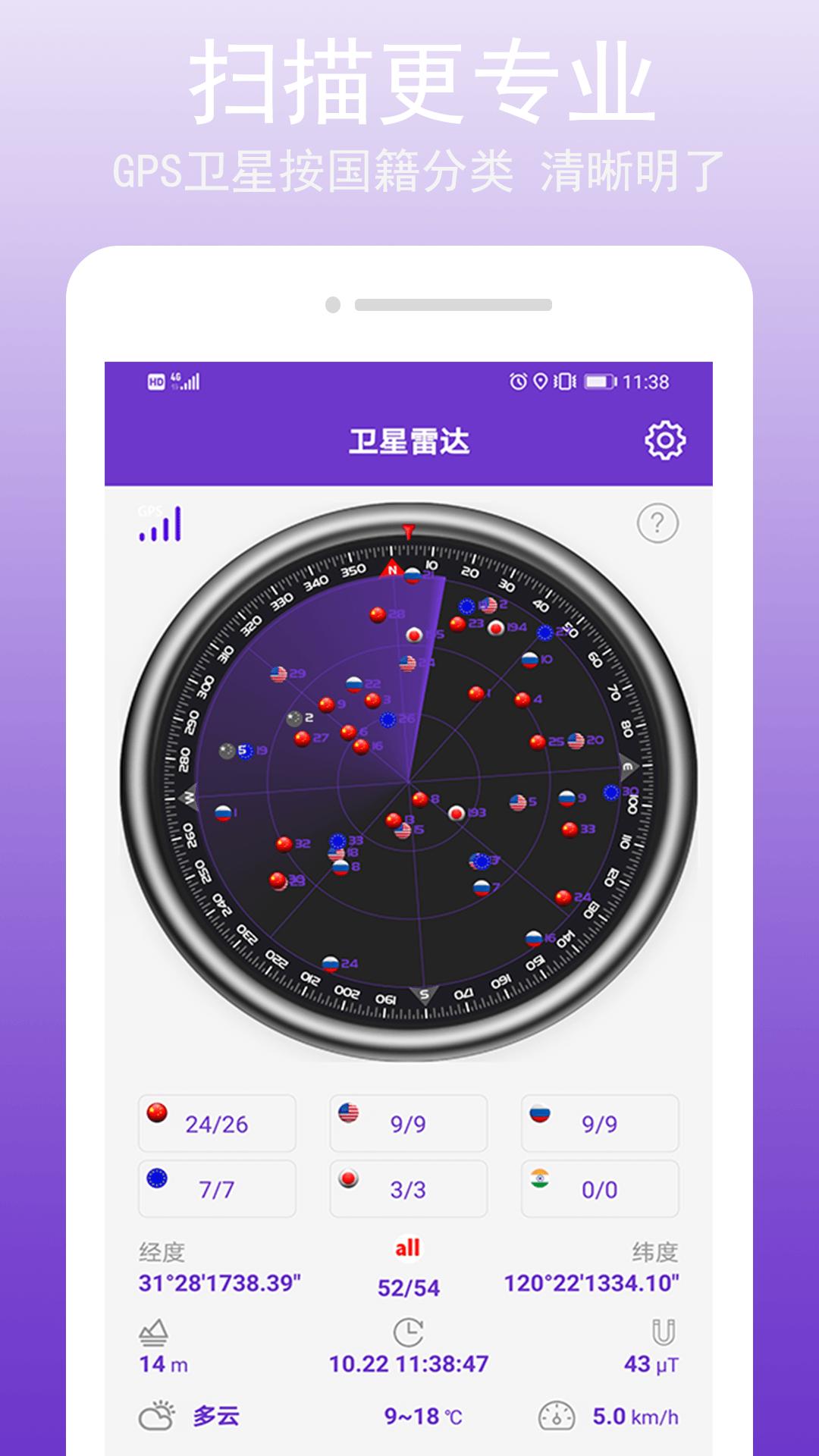
Task: Expand the Russia satellite group 9/9
Action: 599,1123
